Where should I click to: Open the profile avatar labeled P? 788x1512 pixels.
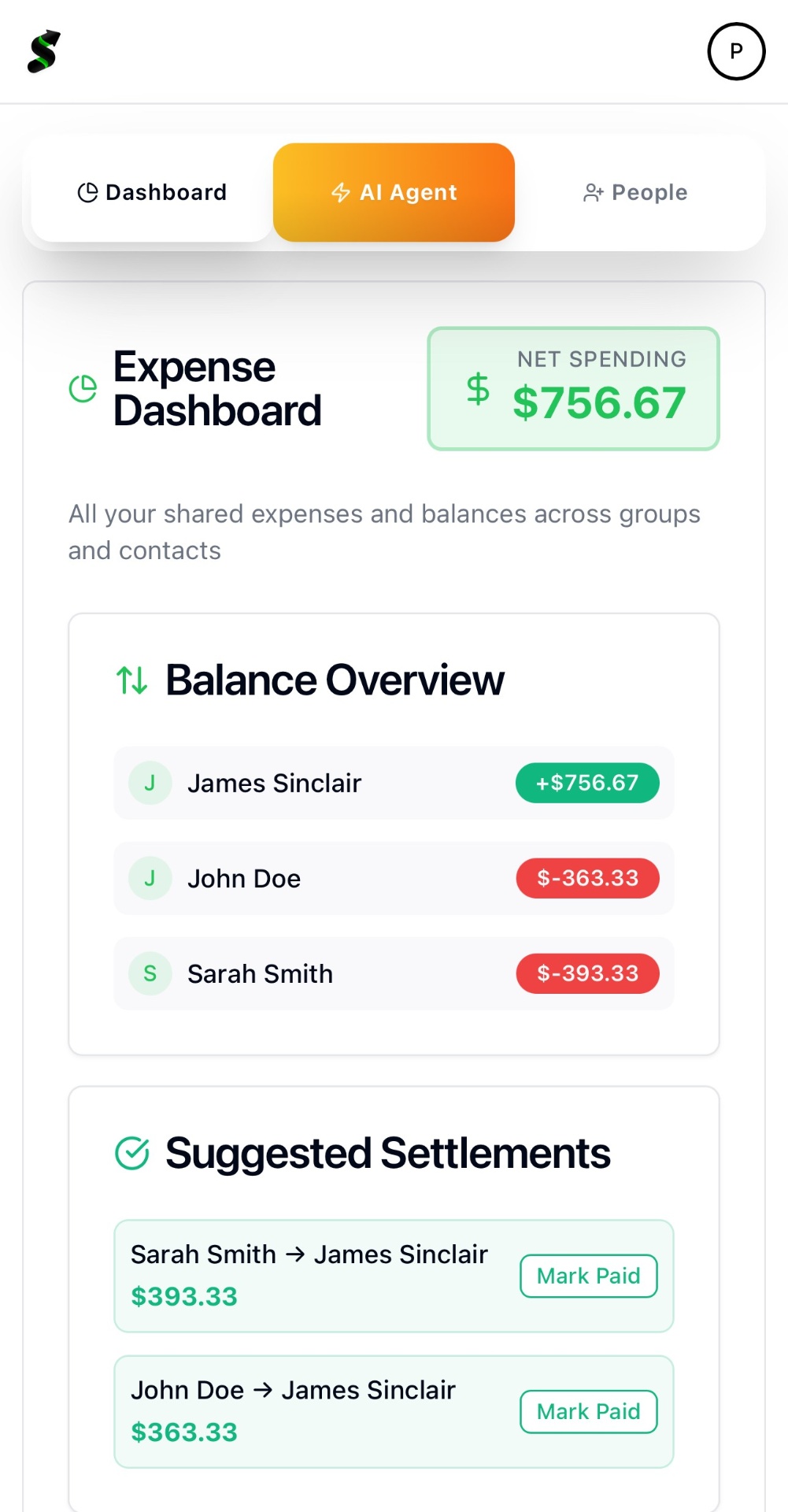[736, 52]
